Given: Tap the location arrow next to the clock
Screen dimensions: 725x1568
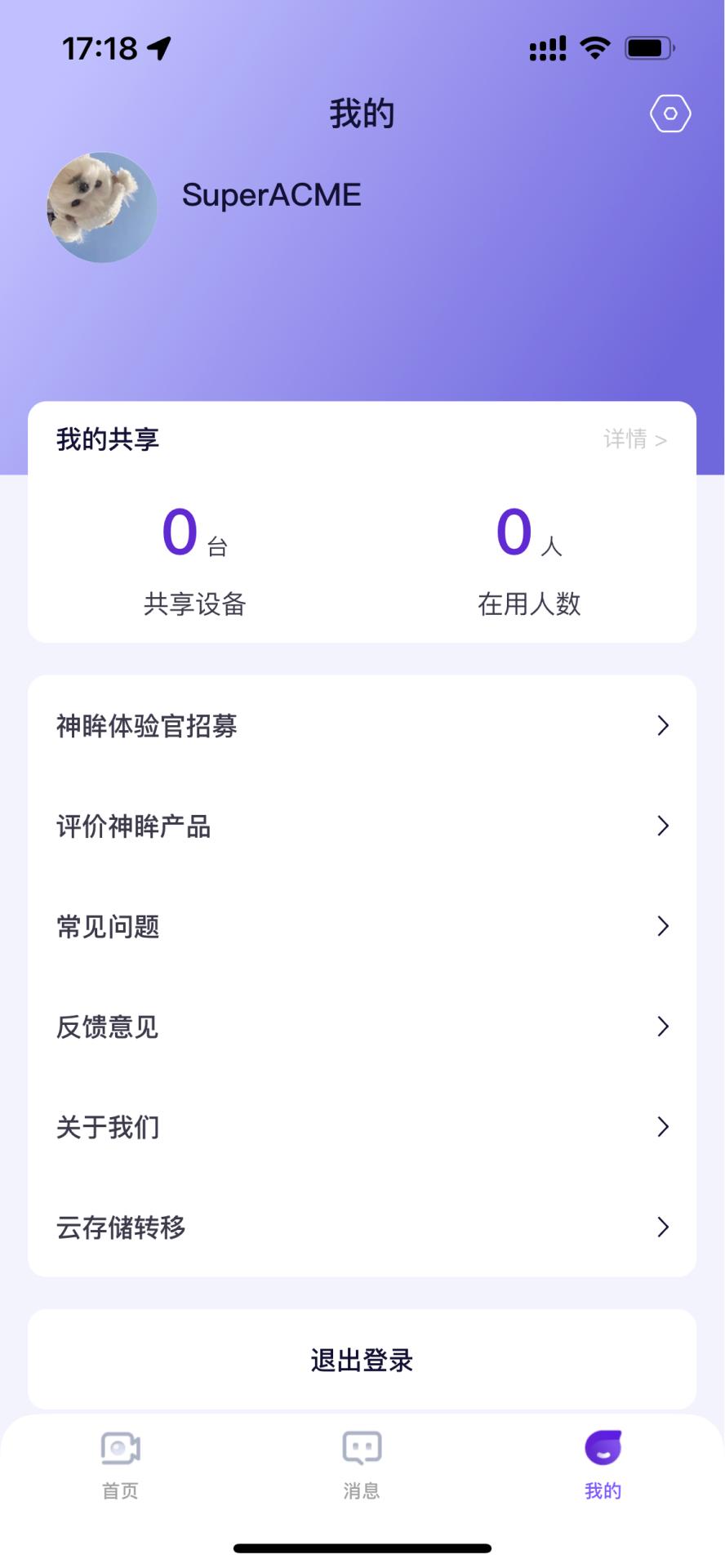Looking at the screenshot, I should click(155, 47).
